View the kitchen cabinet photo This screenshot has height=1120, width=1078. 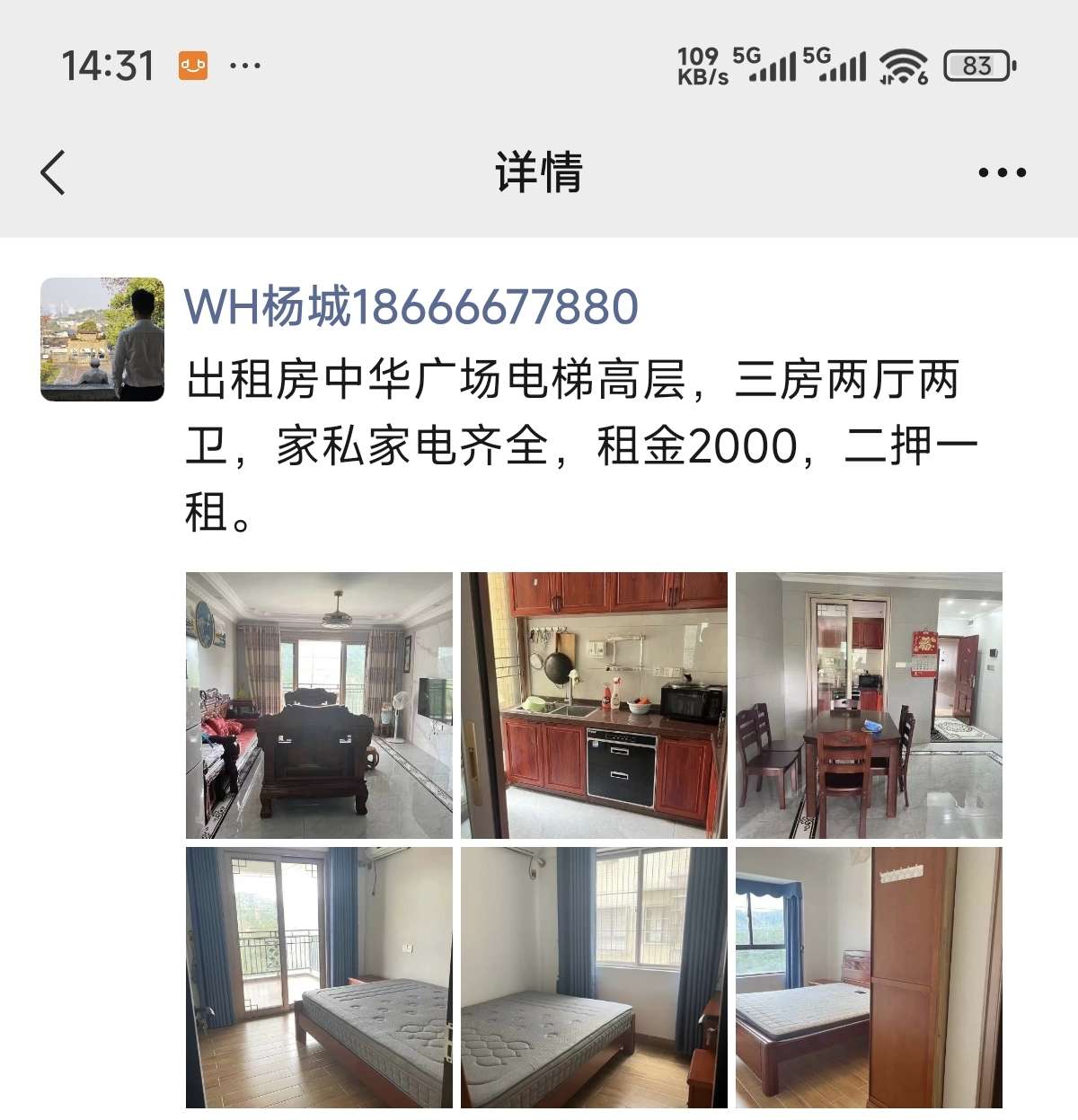coord(594,705)
